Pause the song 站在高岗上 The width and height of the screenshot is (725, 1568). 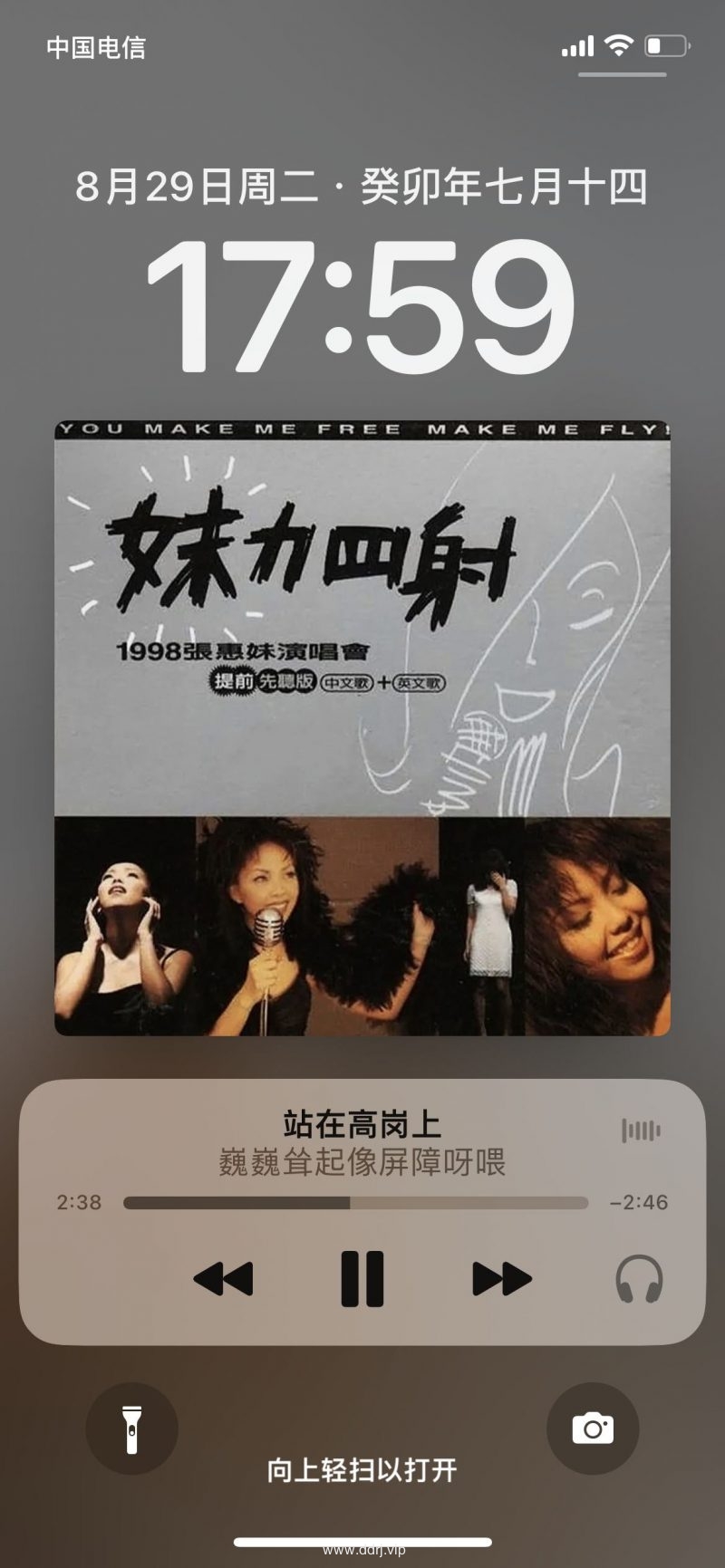point(362,1278)
